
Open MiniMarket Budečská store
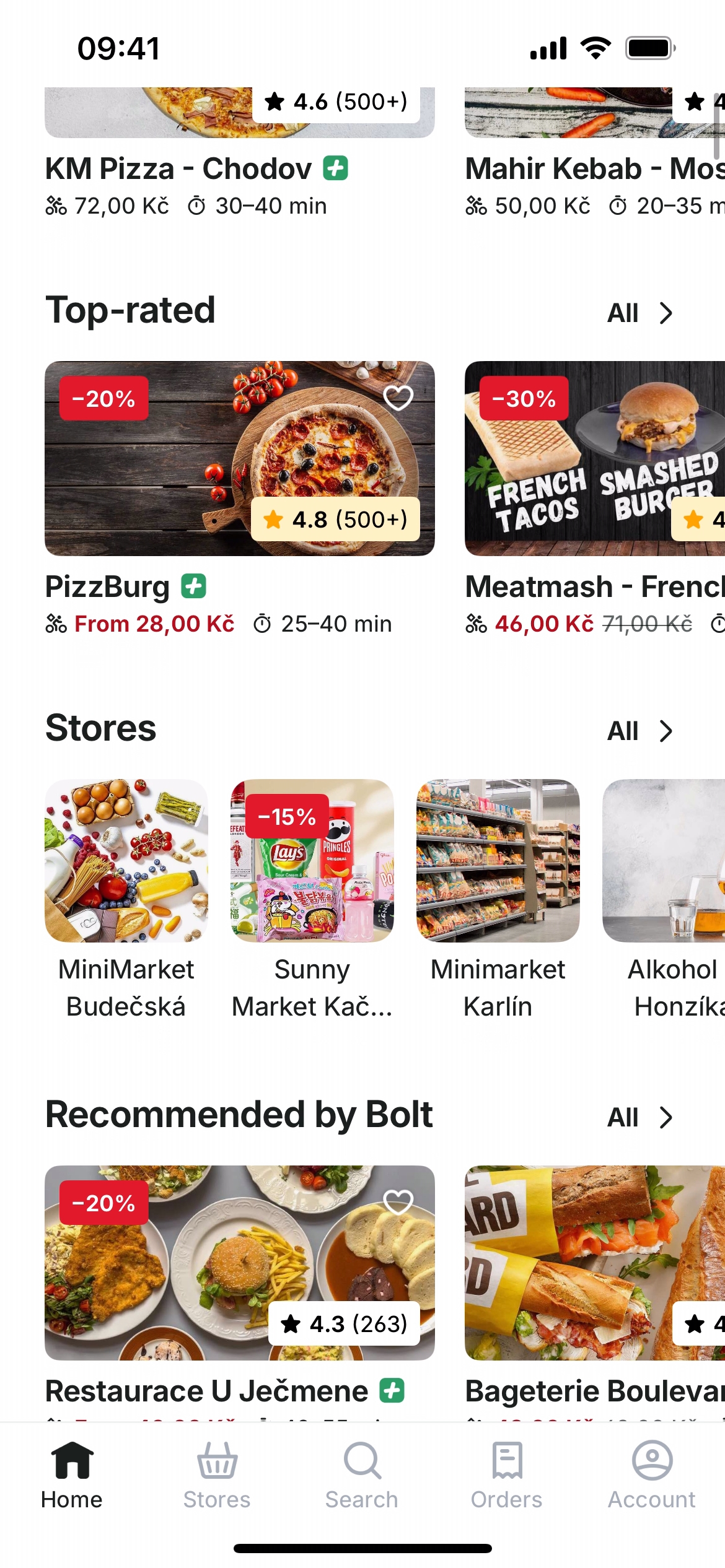(x=126, y=861)
